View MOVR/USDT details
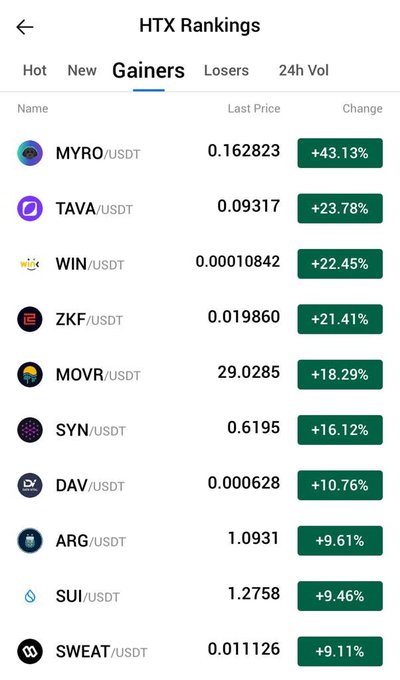Image resolution: width=400 pixels, height=680 pixels. coord(200,375)
